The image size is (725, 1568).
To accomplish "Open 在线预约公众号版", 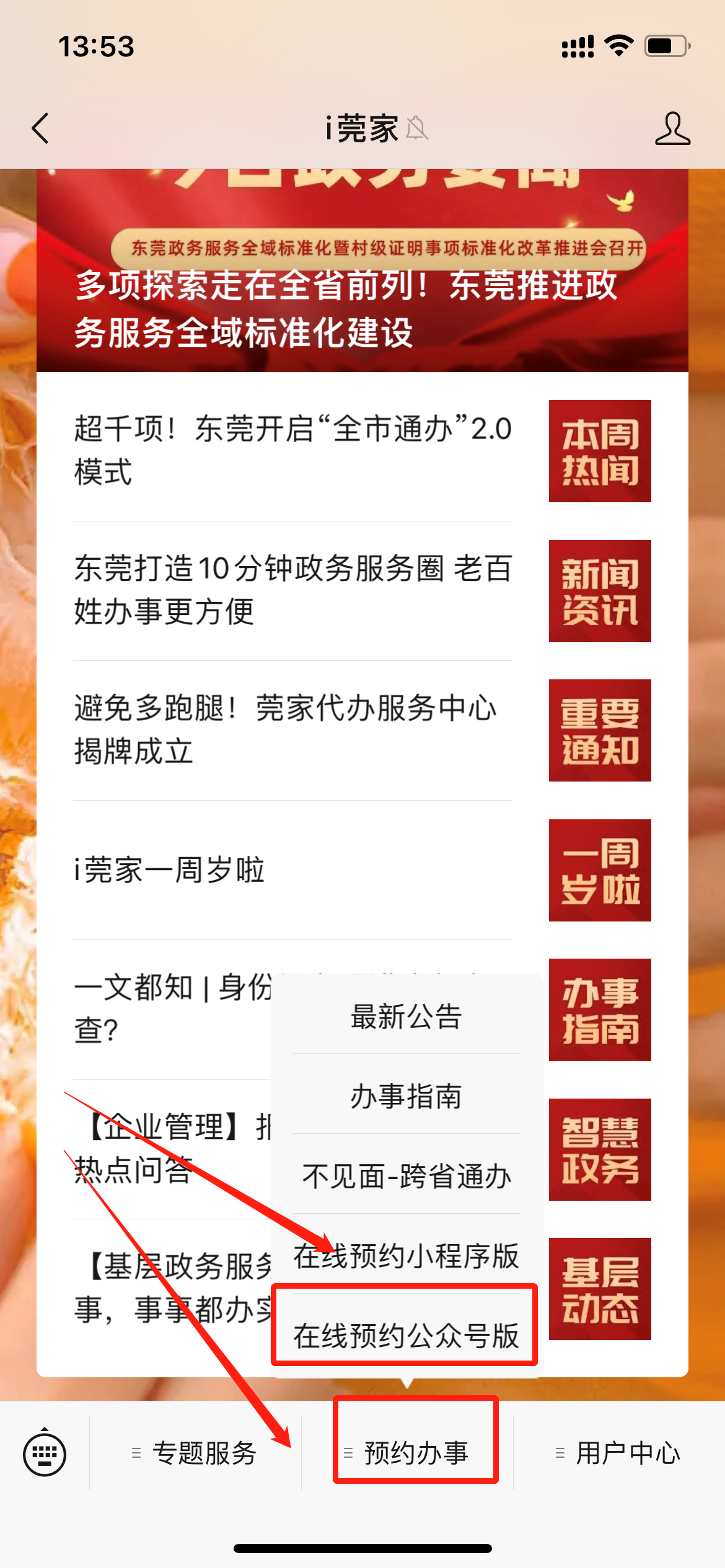I will [x=406, y=1335].
